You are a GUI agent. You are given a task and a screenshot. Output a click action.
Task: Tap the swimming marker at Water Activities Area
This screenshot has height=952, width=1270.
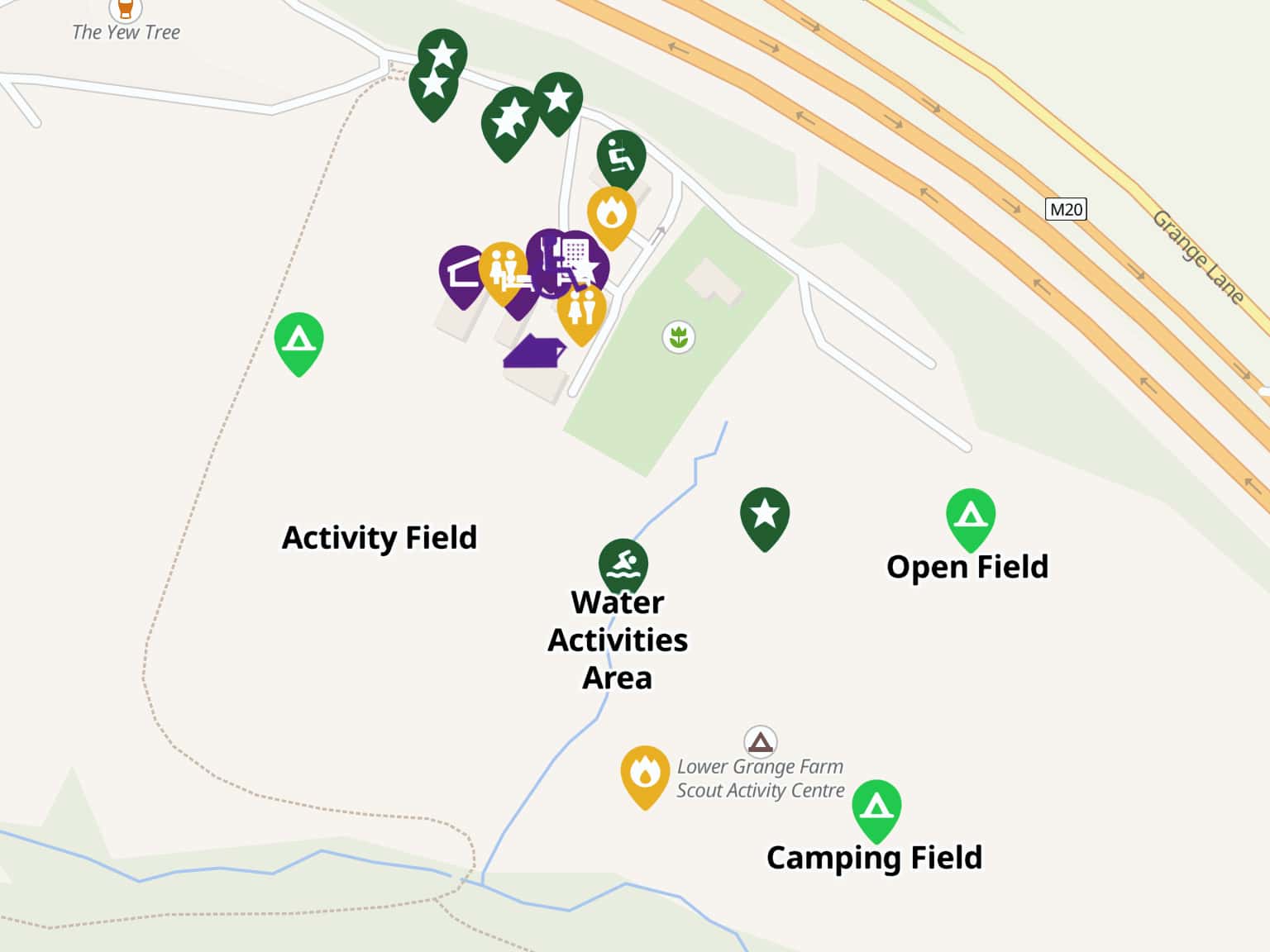pos(623,564)
